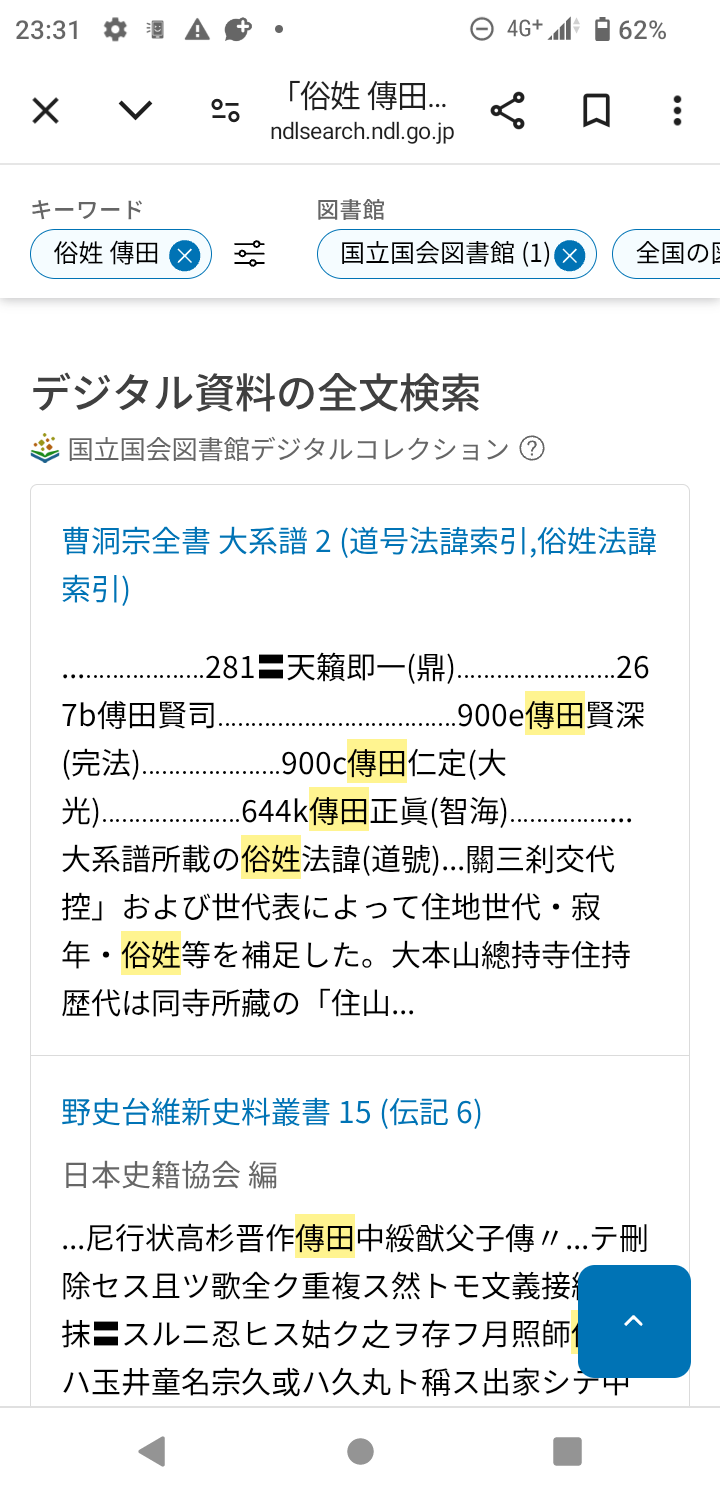Viewport: 720px width, 1496px height.
Task: Open help icon beside デジタルコレクション
Action: [x=533, y=449]
